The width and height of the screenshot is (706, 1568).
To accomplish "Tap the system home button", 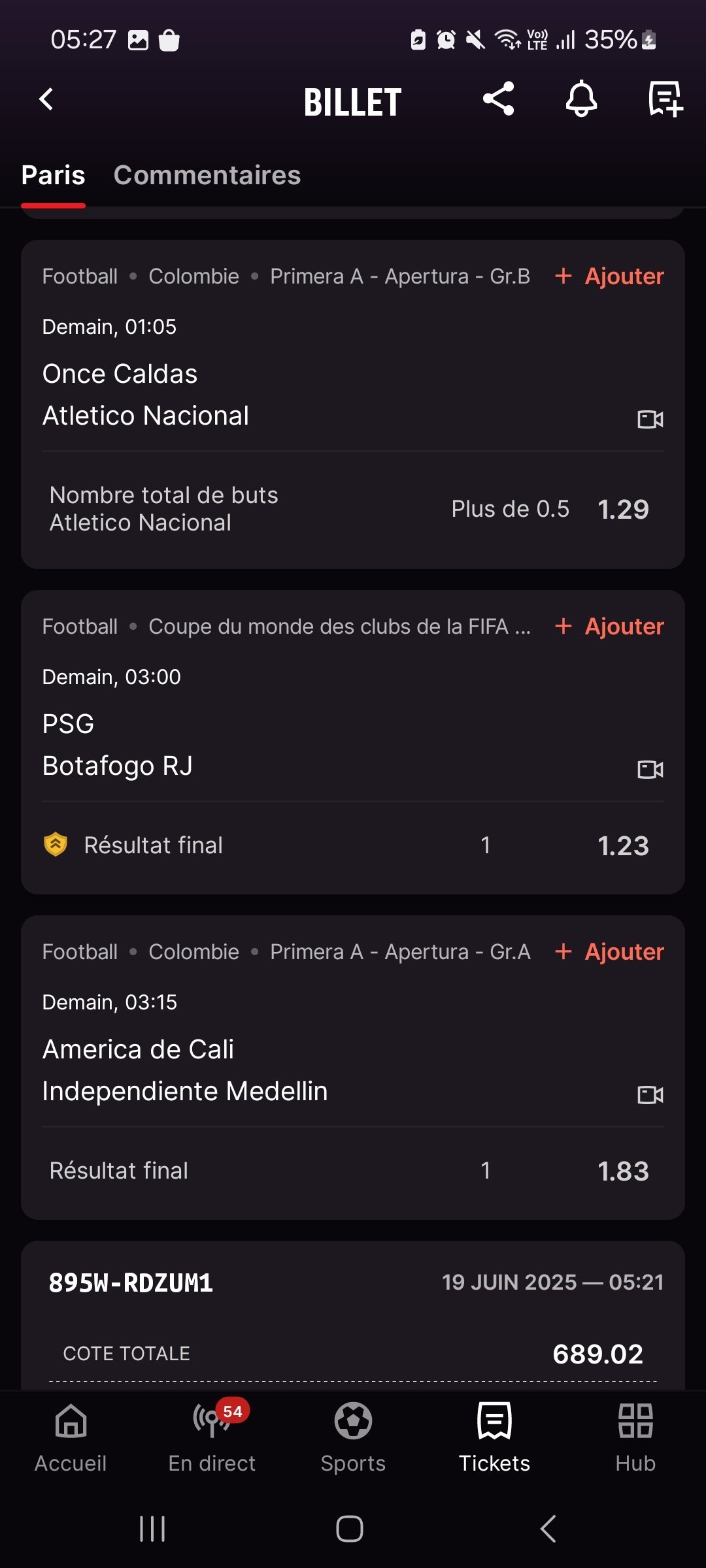I will (x=350, y=1529).
